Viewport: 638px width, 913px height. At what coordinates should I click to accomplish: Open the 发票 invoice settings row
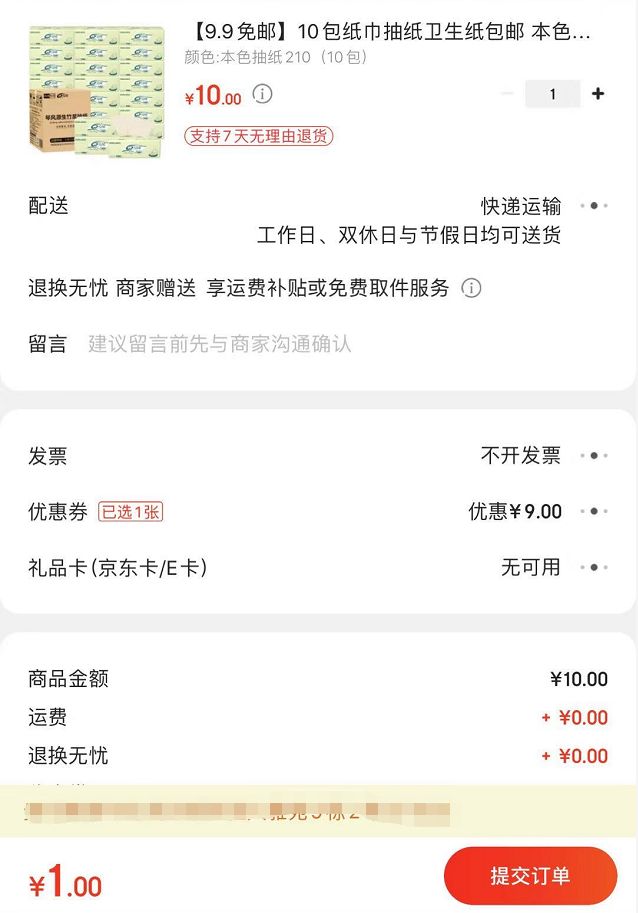click(593, 456)
